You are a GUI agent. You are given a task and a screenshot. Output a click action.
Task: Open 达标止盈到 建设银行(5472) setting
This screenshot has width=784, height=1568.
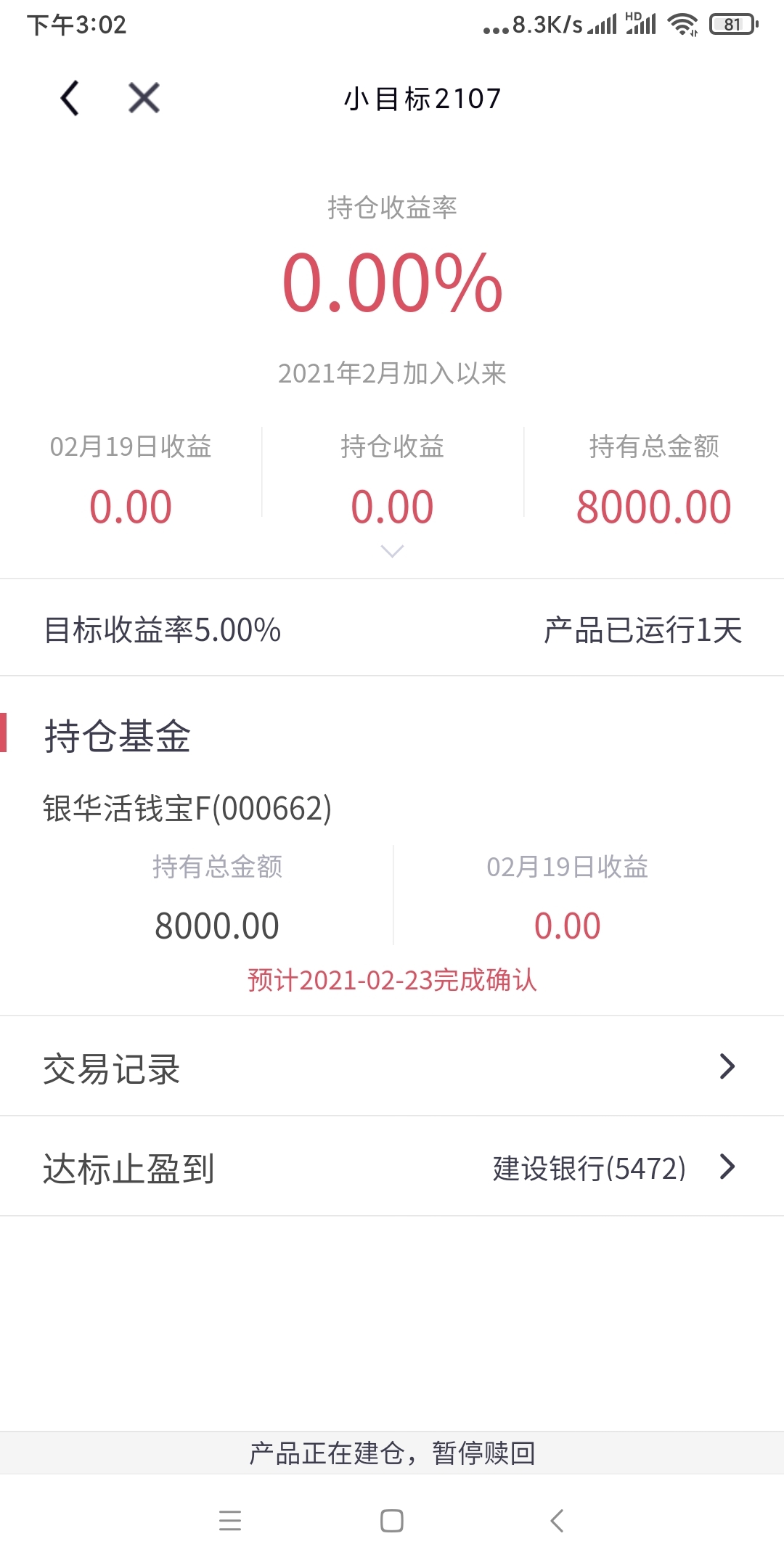(x=392, y=1167)
